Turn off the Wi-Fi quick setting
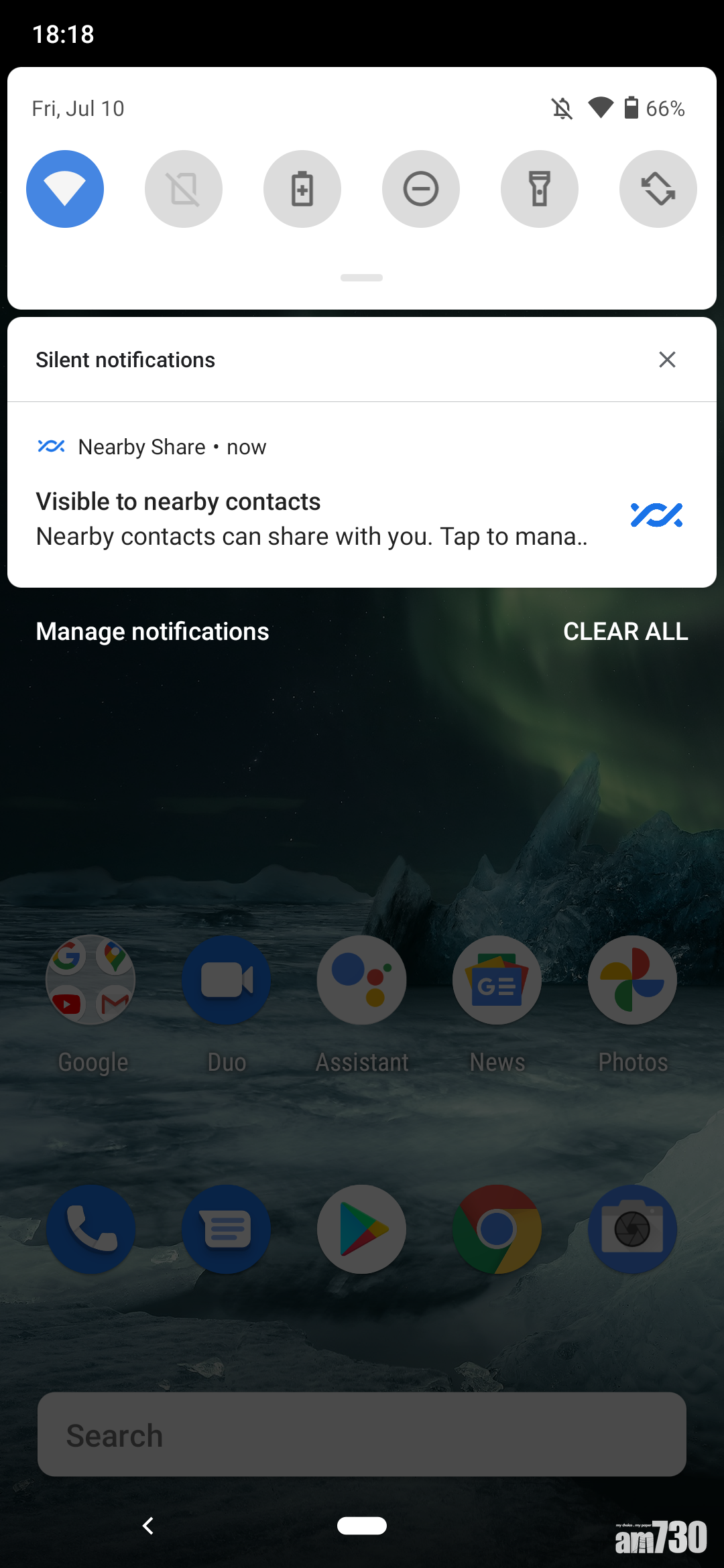 pos(65,189)
